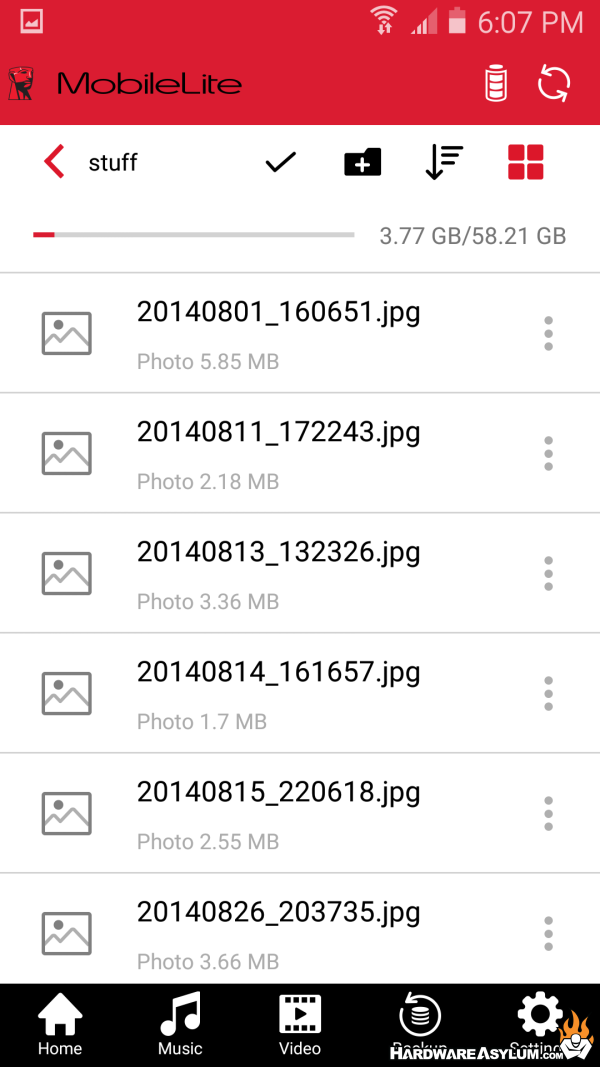Go to the Home tab
The height and width of the screenshot is (1067, 600).
pyautogui.click(x=60, y=1025)
